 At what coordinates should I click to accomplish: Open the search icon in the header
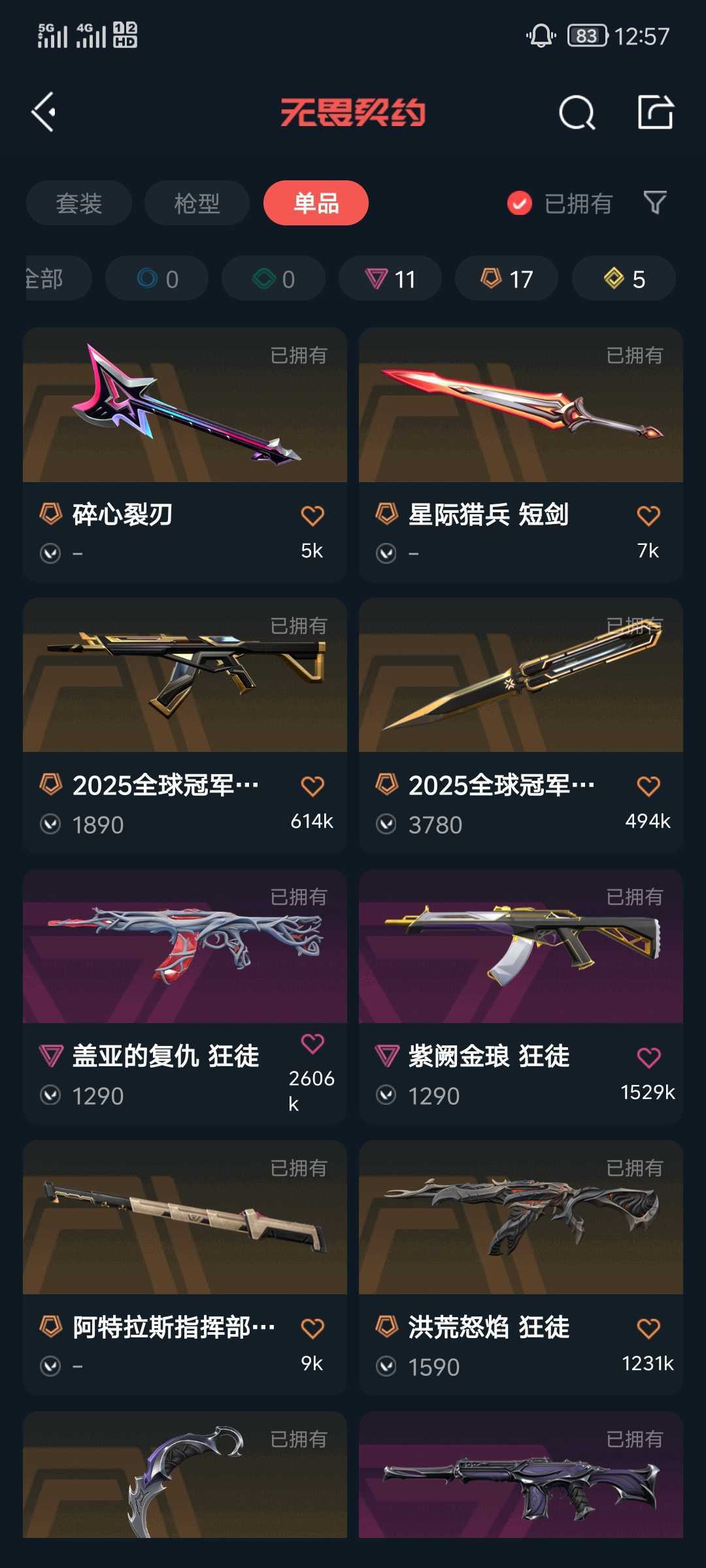(x=577, y=113)
